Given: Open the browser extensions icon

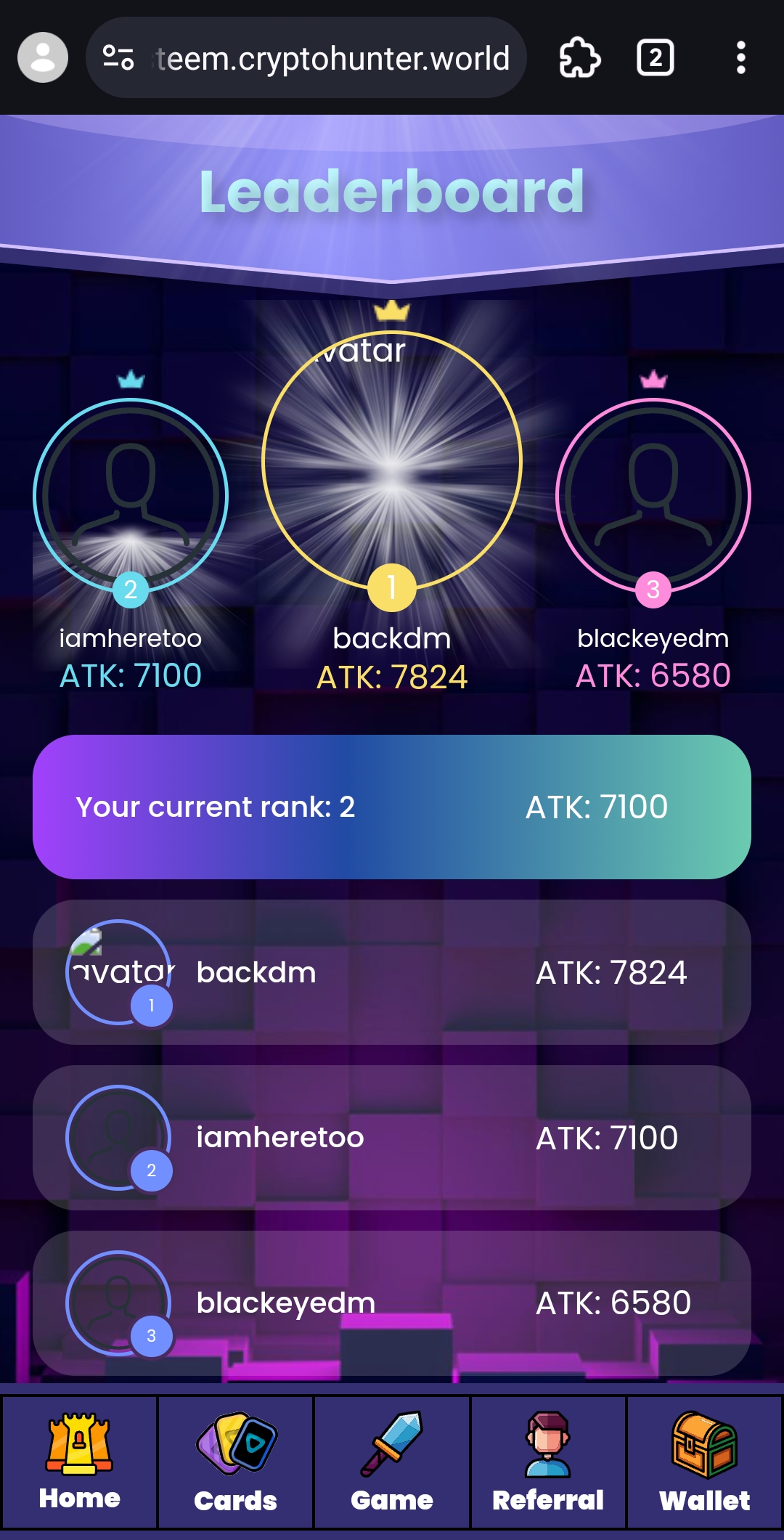Looking at the screenshot, I should pos(579,57).
